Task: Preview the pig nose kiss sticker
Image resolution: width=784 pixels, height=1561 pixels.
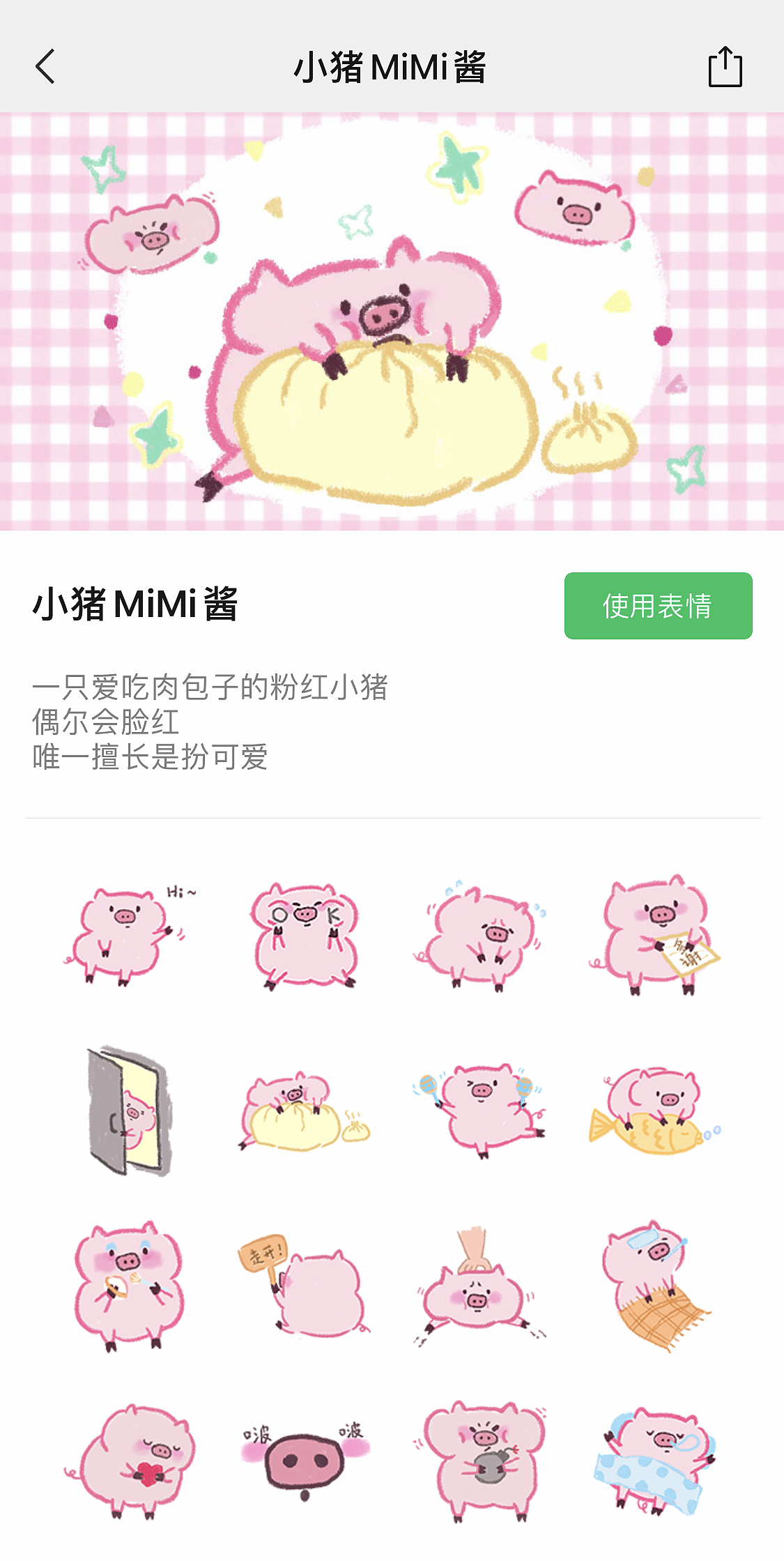Action: coord(305,1461)
